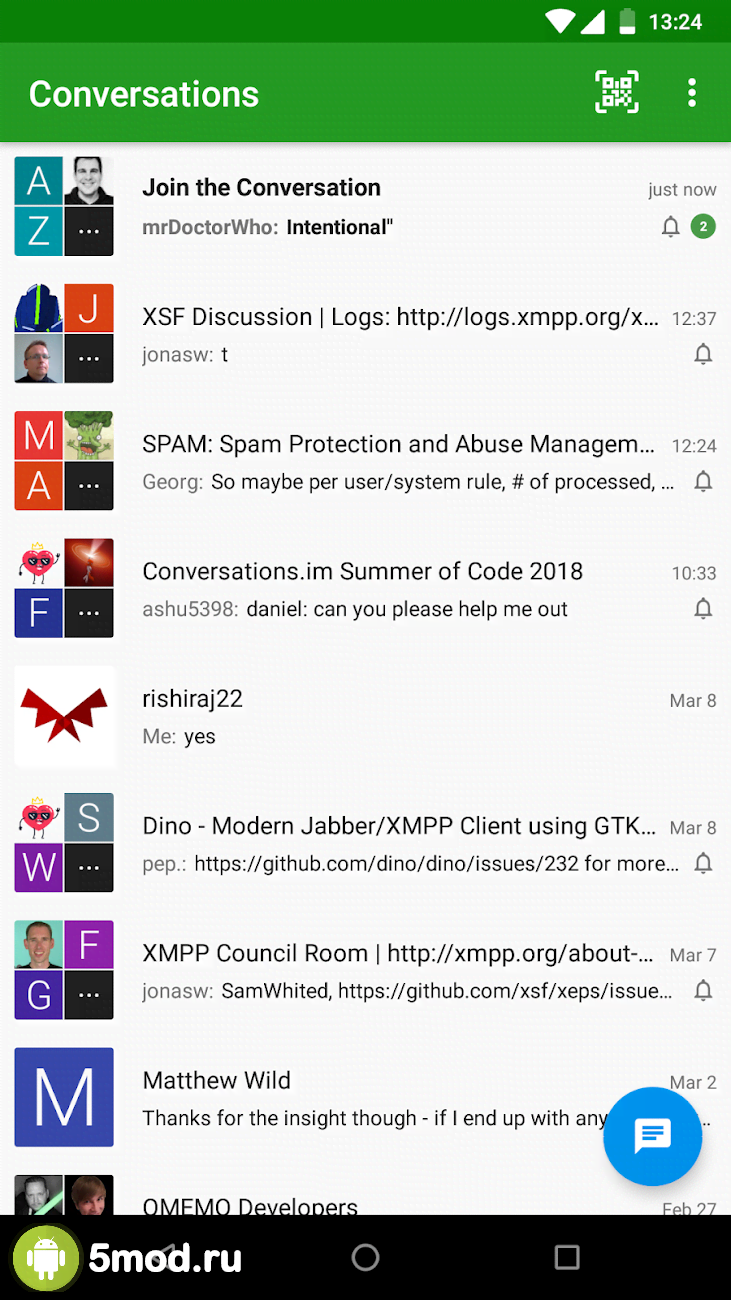Show recent apps

pyautogui.click(x=567, y=1257)
